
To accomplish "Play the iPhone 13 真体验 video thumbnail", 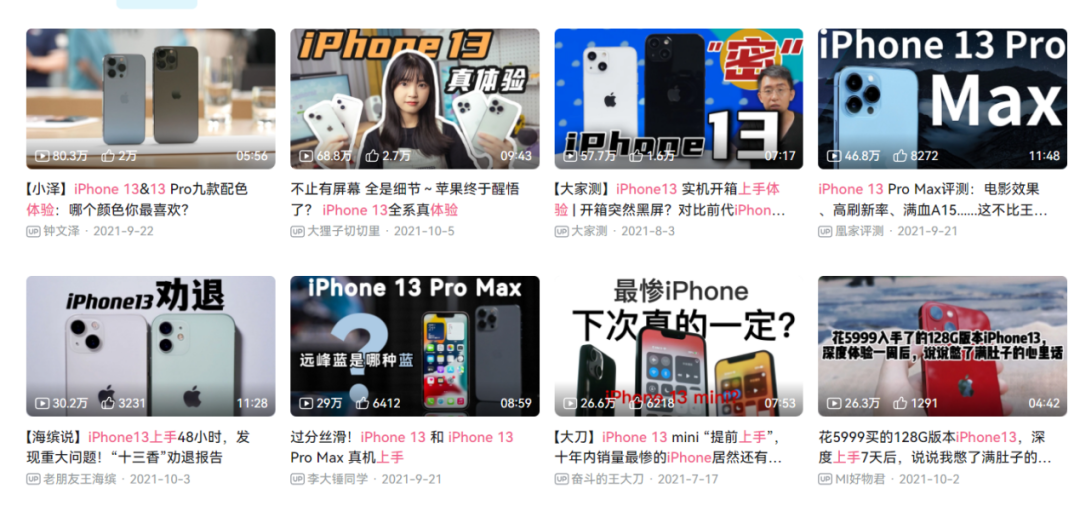I will 414,98.
